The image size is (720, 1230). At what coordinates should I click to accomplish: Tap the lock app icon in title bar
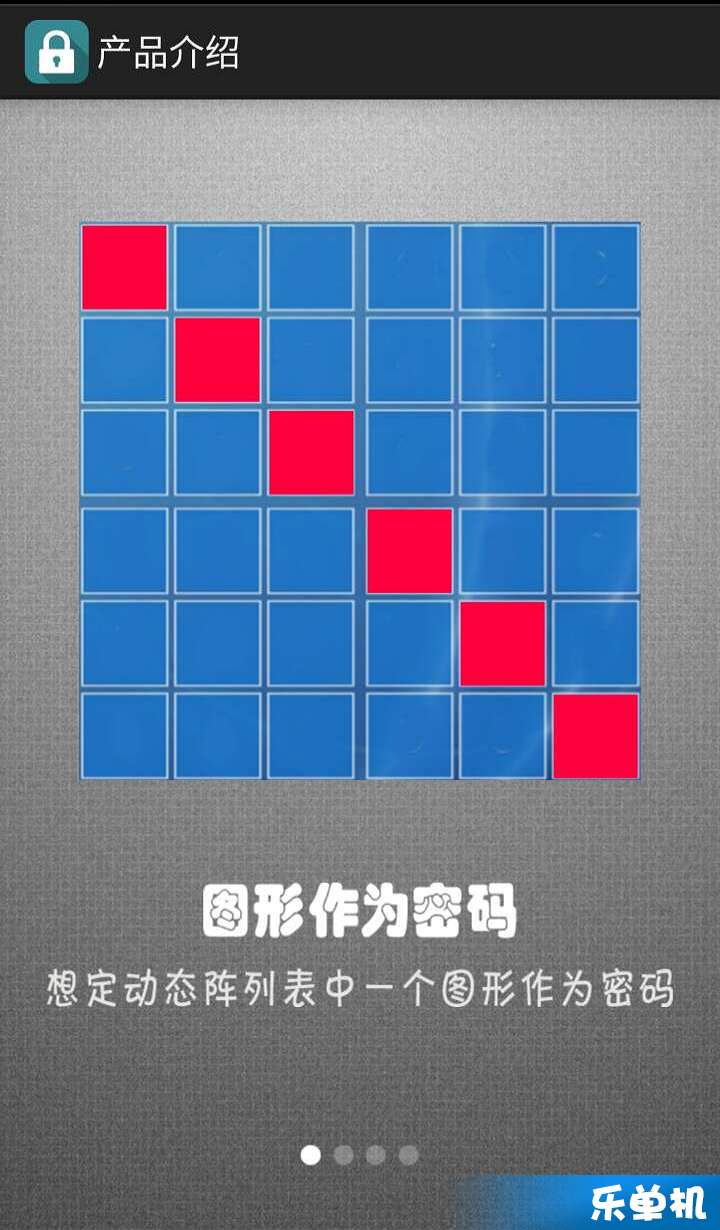56,51
